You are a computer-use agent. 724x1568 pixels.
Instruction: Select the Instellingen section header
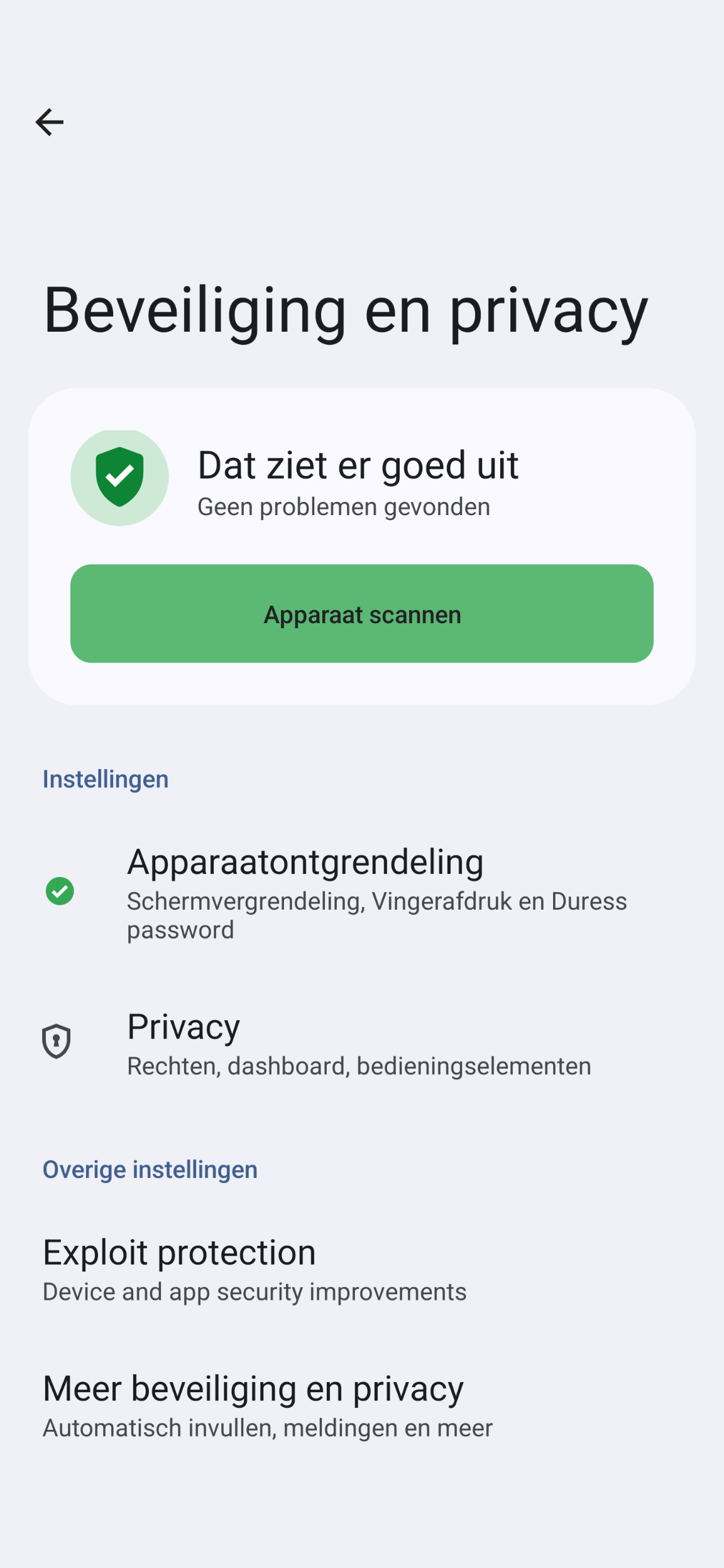[105, 778]
